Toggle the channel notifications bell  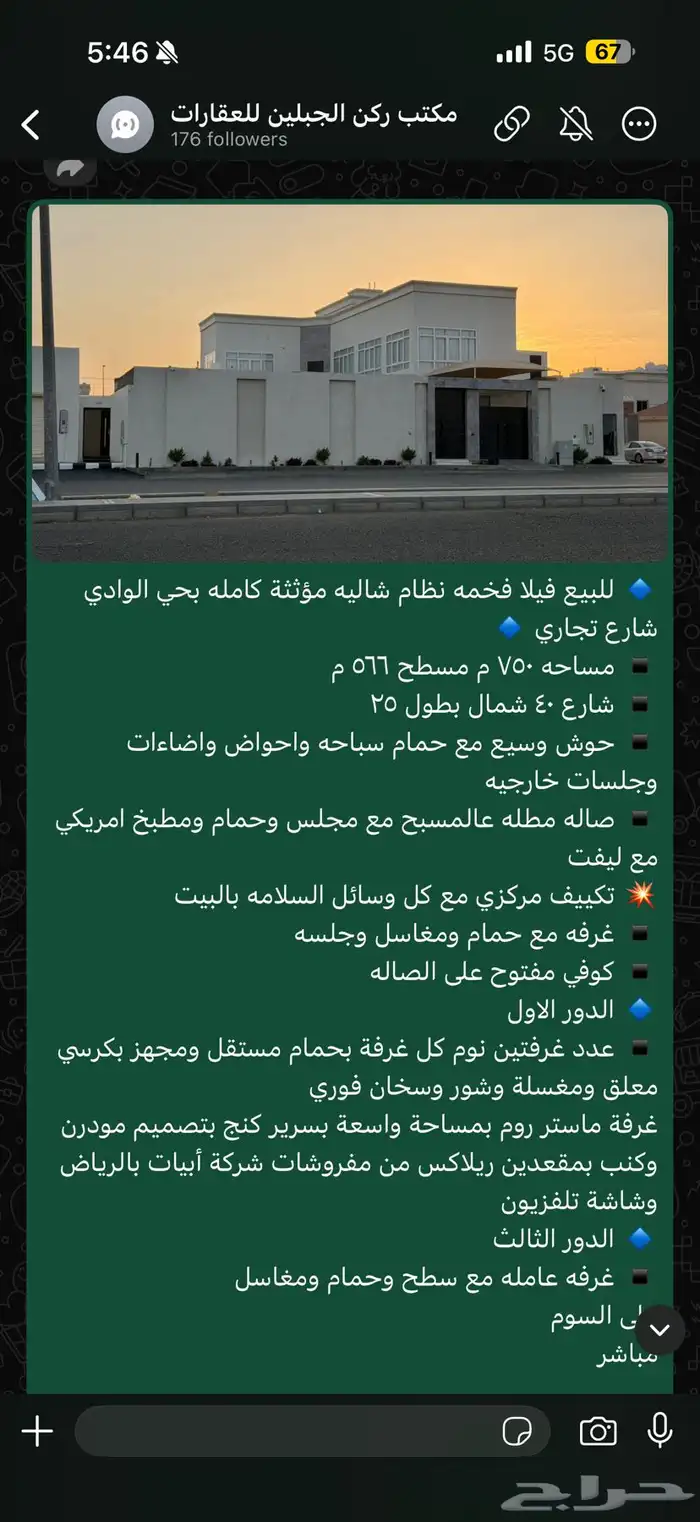pyautogui.click(x=575, y=124)
